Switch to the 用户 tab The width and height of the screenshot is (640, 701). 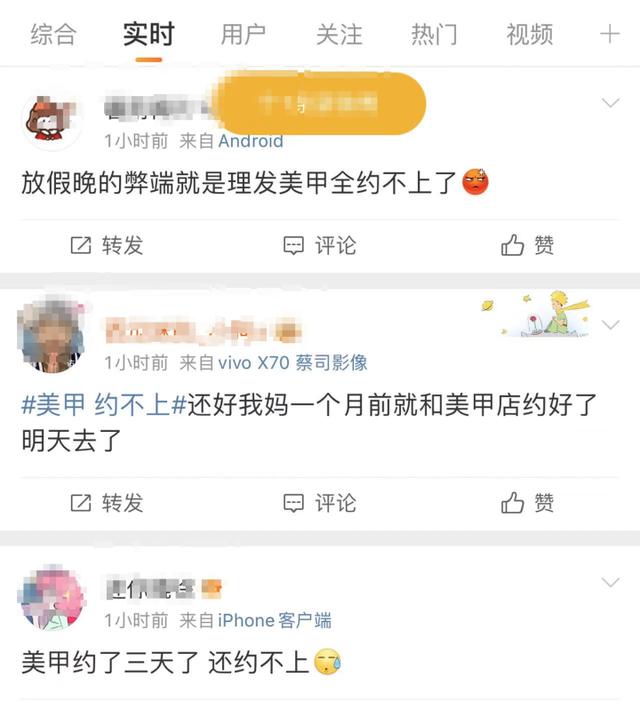[x=243, y=35]
